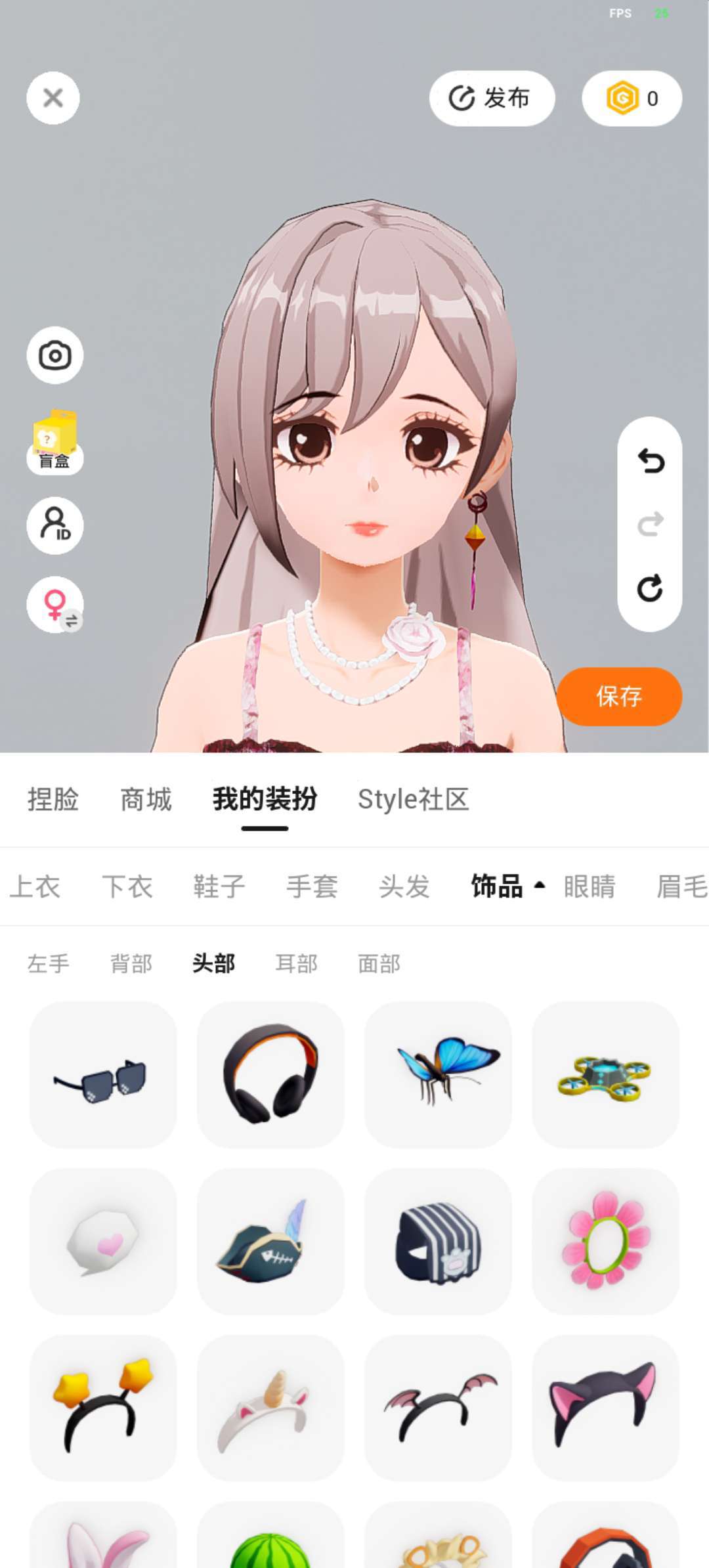Select the black cat ears headband

[x=605, y=1408]
